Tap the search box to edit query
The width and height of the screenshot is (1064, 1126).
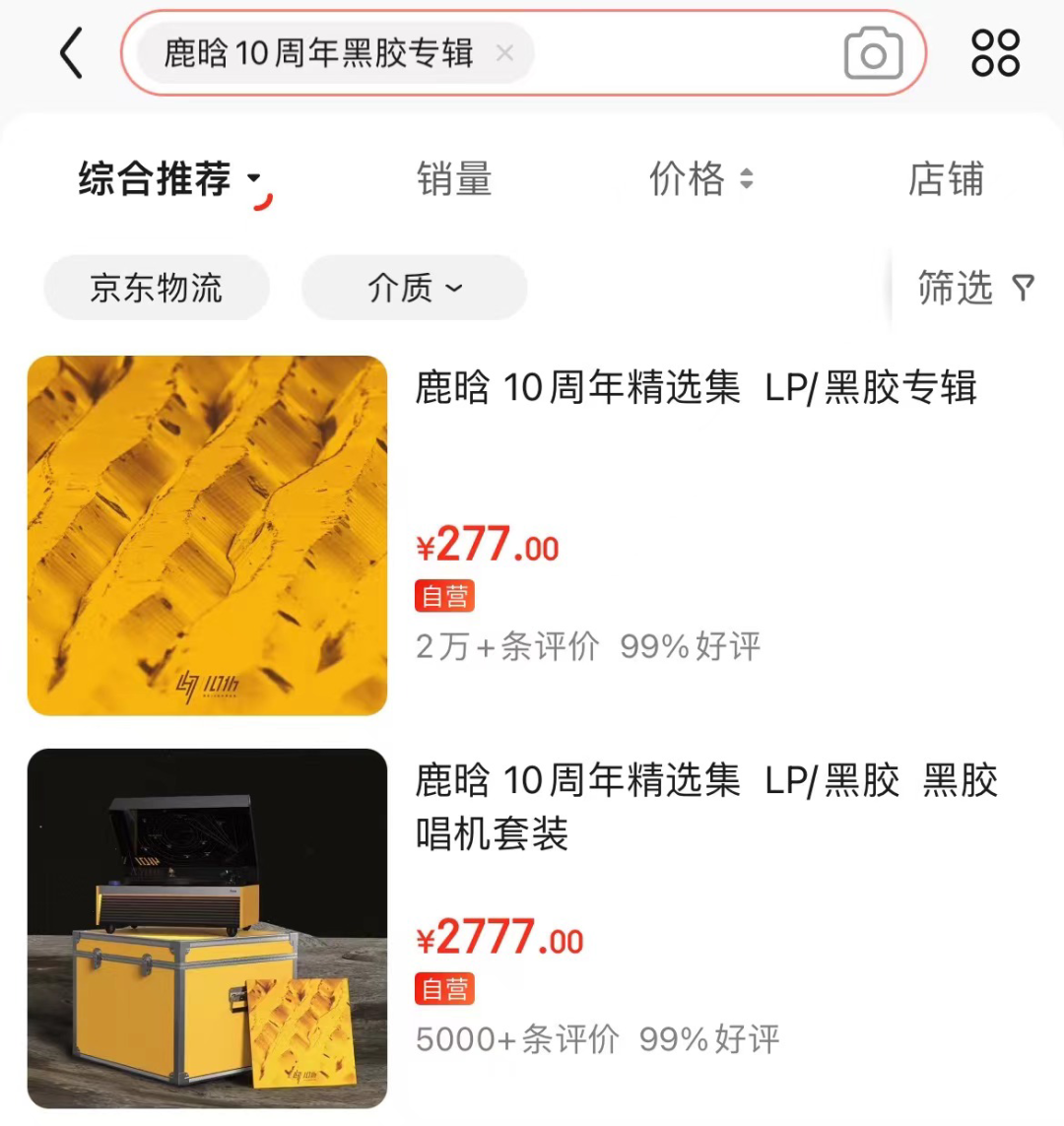click(x=680, y=53)
